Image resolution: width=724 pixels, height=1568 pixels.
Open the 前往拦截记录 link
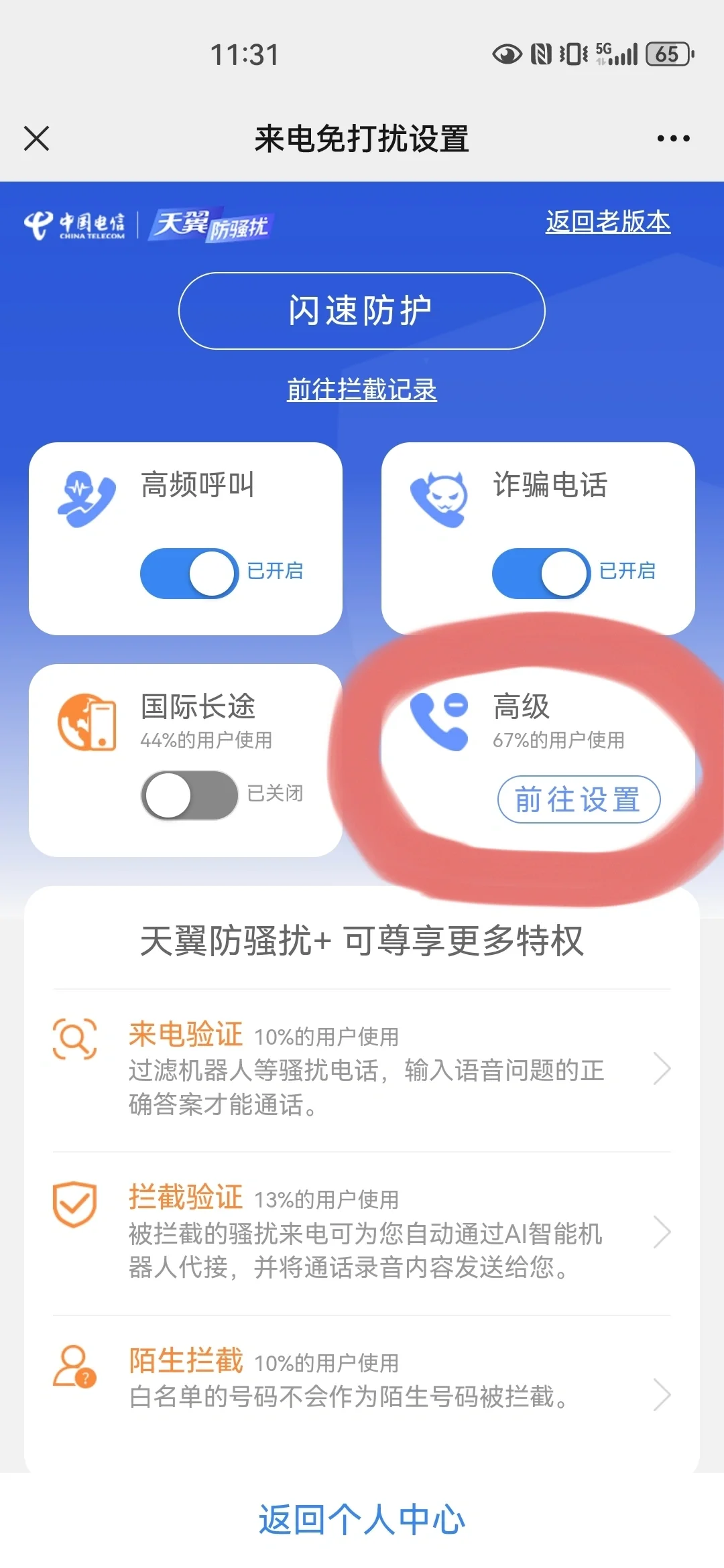point(362,390)
